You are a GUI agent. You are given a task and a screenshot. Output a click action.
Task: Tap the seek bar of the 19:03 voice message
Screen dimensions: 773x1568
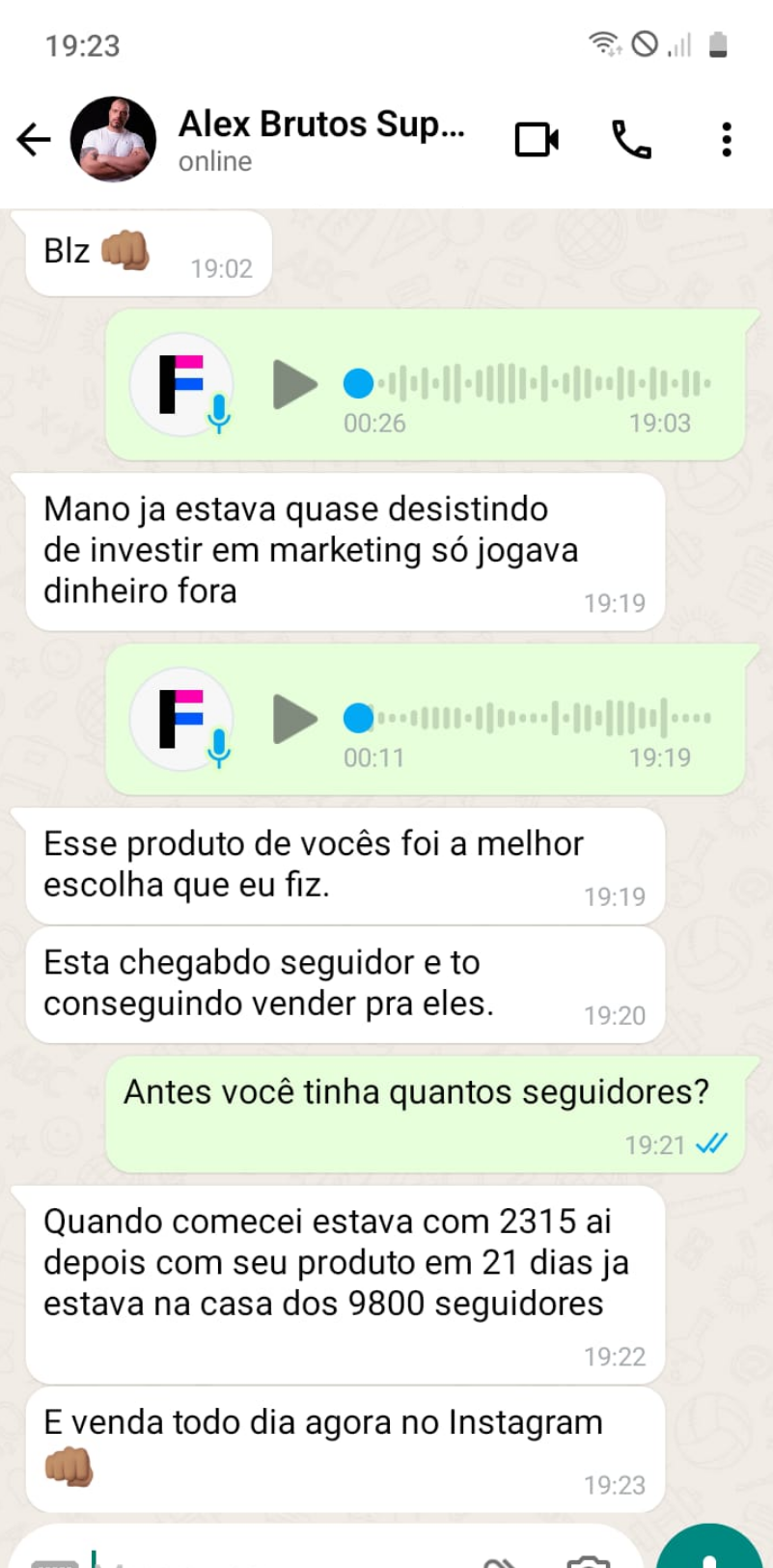click(x=531, y=384)
